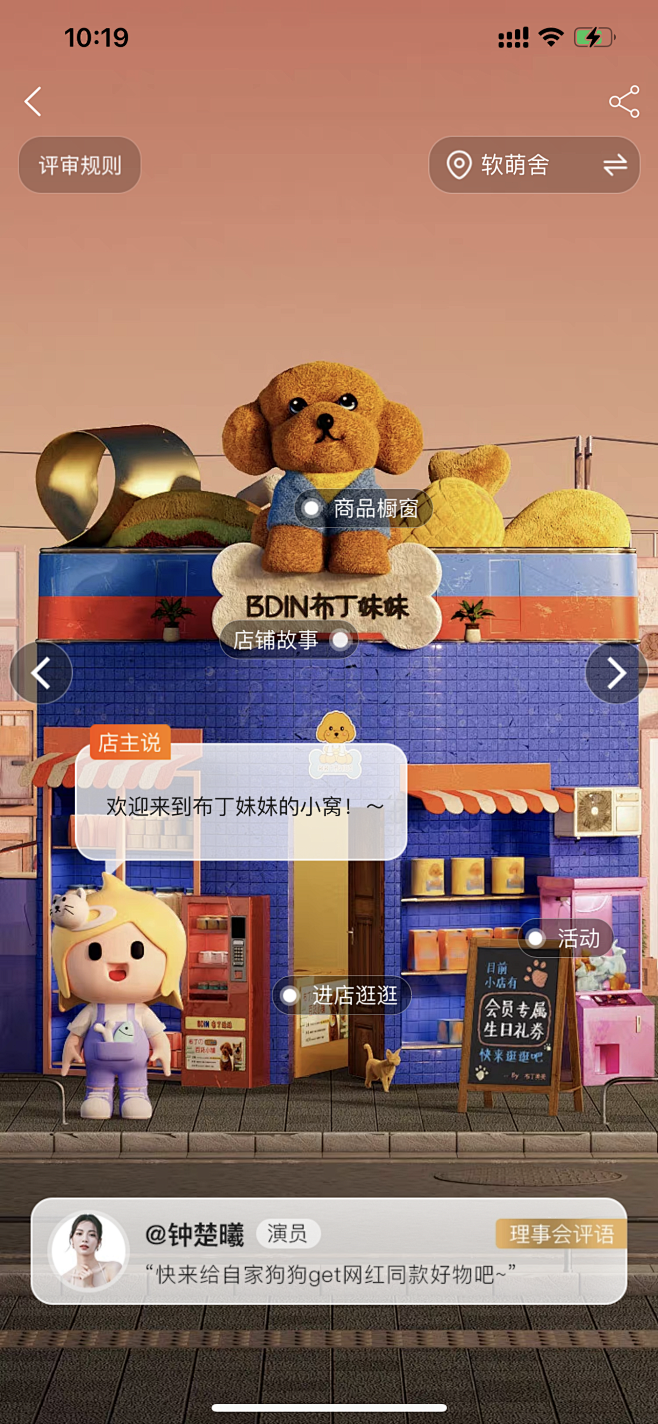Image resolution: width=658 pixels, height=1424 pixels.
Task: Show the previous shop with left arrow
Action: point(41,673)
